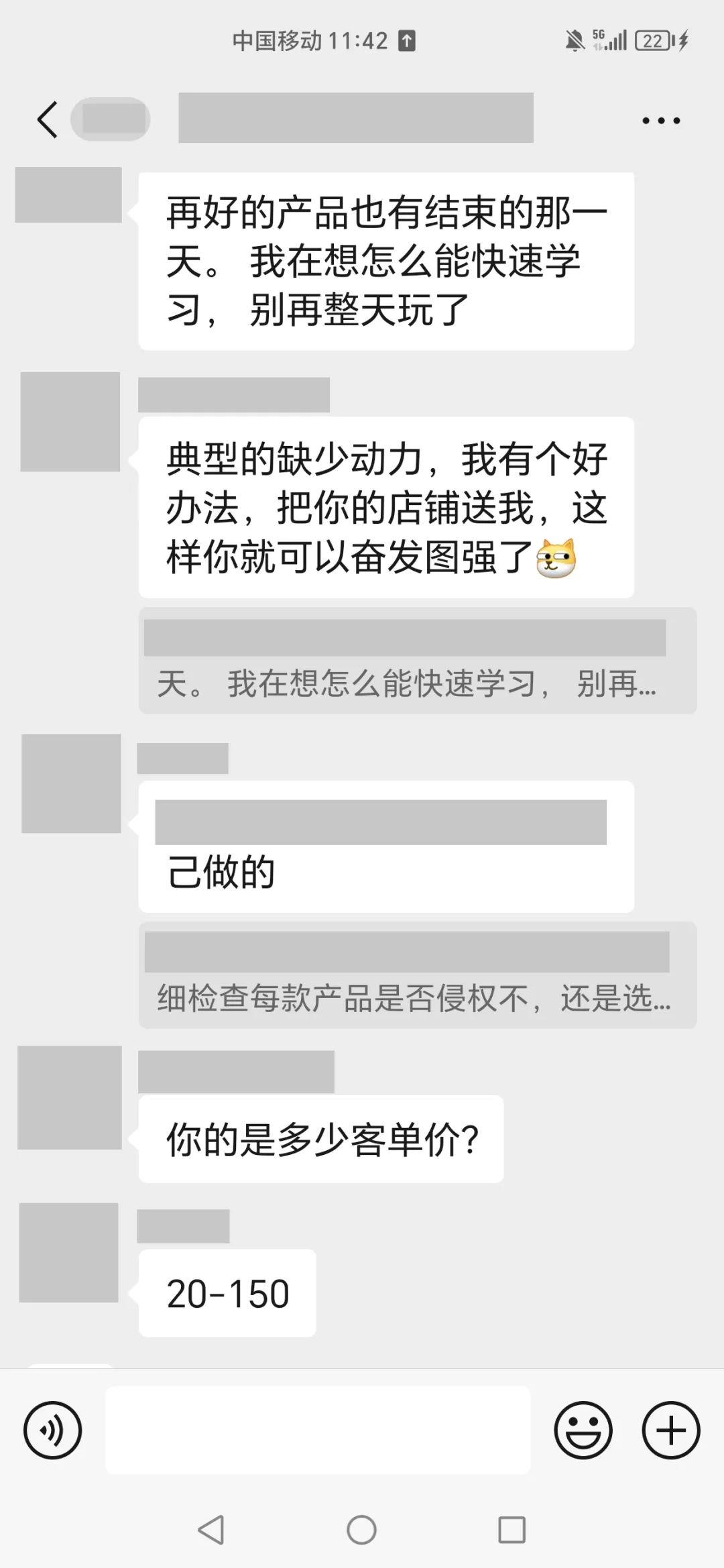The width and height of the screenshot is (724, 1568).
Task: Tap the avatar beside 你的是多少客单价?
Action: (x=70, y=1097)
